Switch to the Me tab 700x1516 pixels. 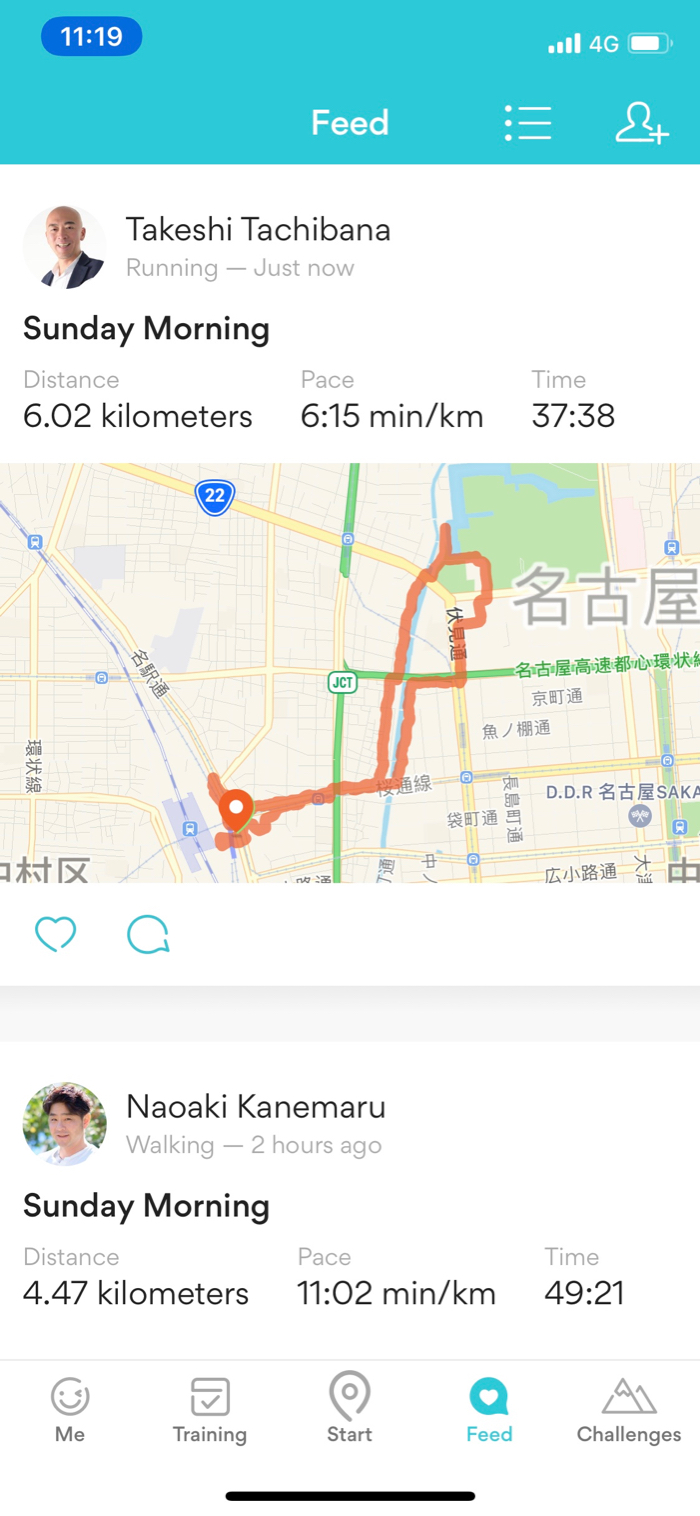click(70, 1410)
